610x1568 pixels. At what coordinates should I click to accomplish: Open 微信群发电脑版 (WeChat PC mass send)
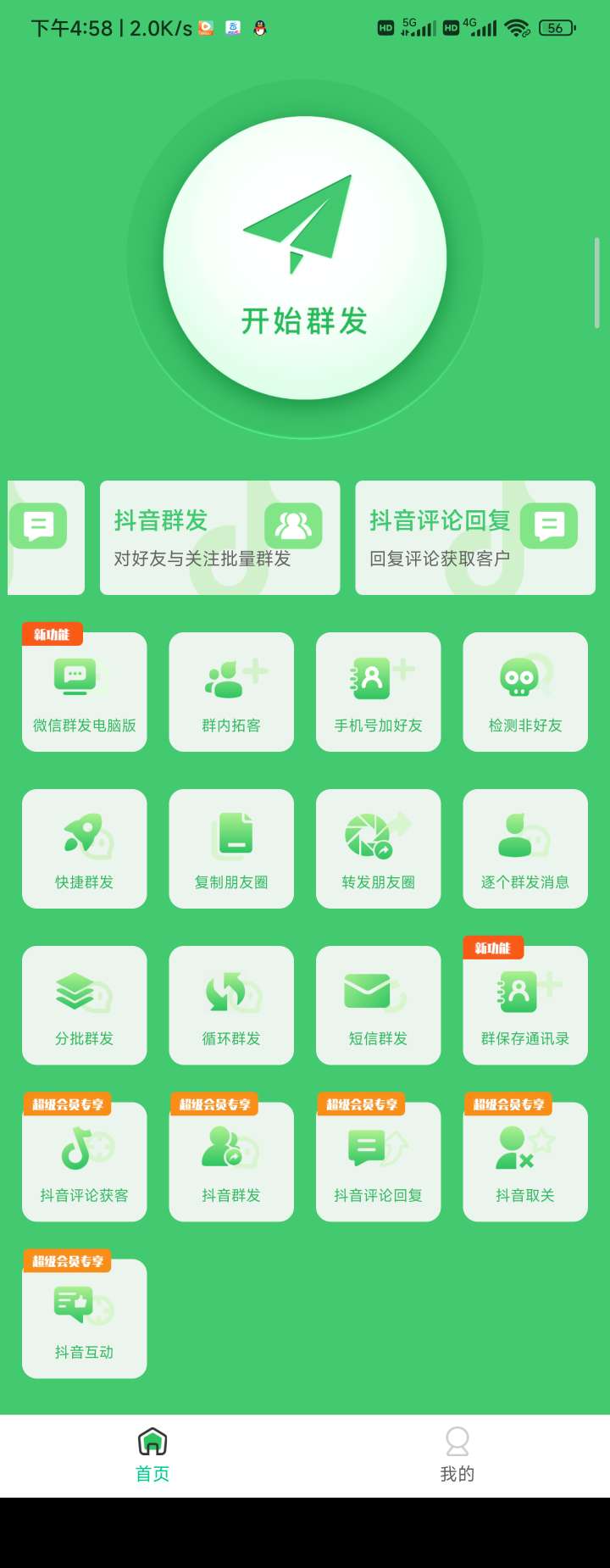click(x=84, y=692)
